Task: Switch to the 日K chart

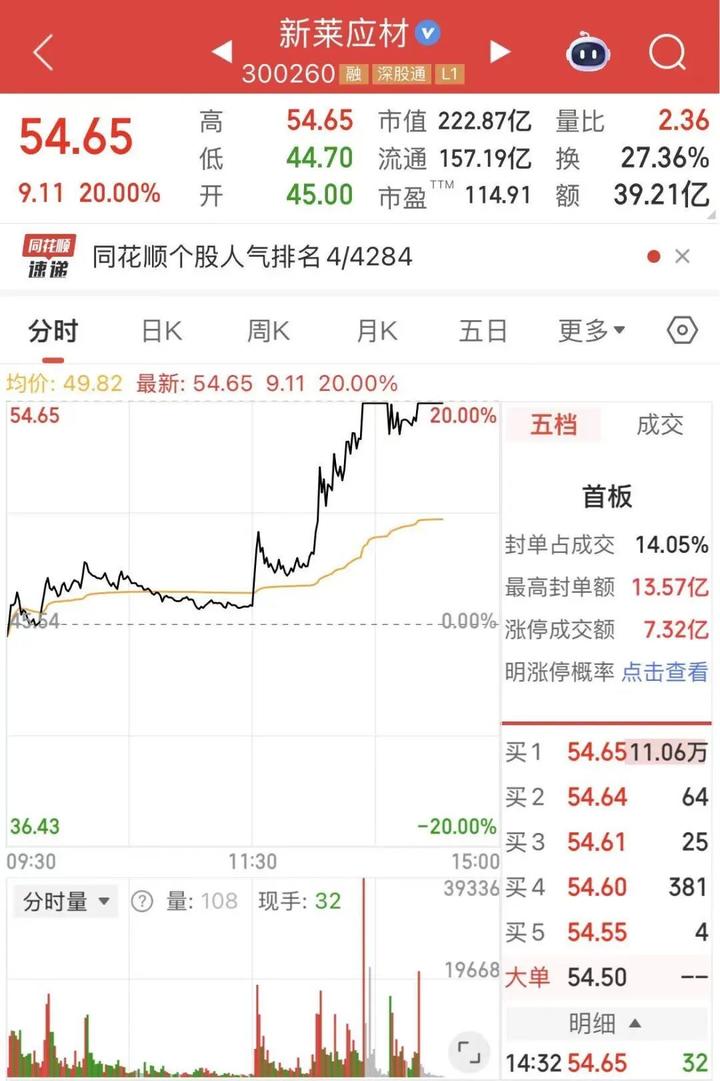Action: (x=161, y=331)
